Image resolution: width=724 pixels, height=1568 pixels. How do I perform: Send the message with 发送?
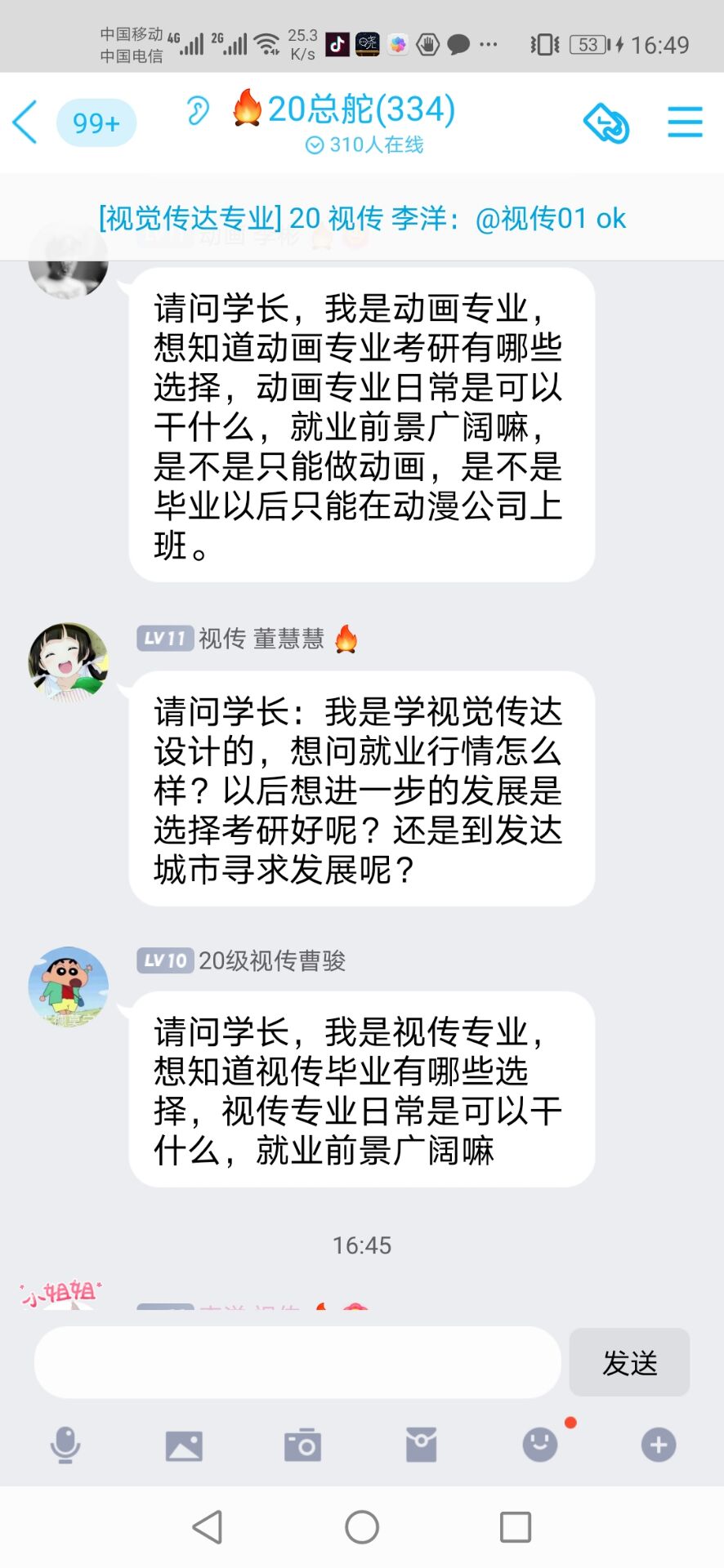coord(629,1362)
